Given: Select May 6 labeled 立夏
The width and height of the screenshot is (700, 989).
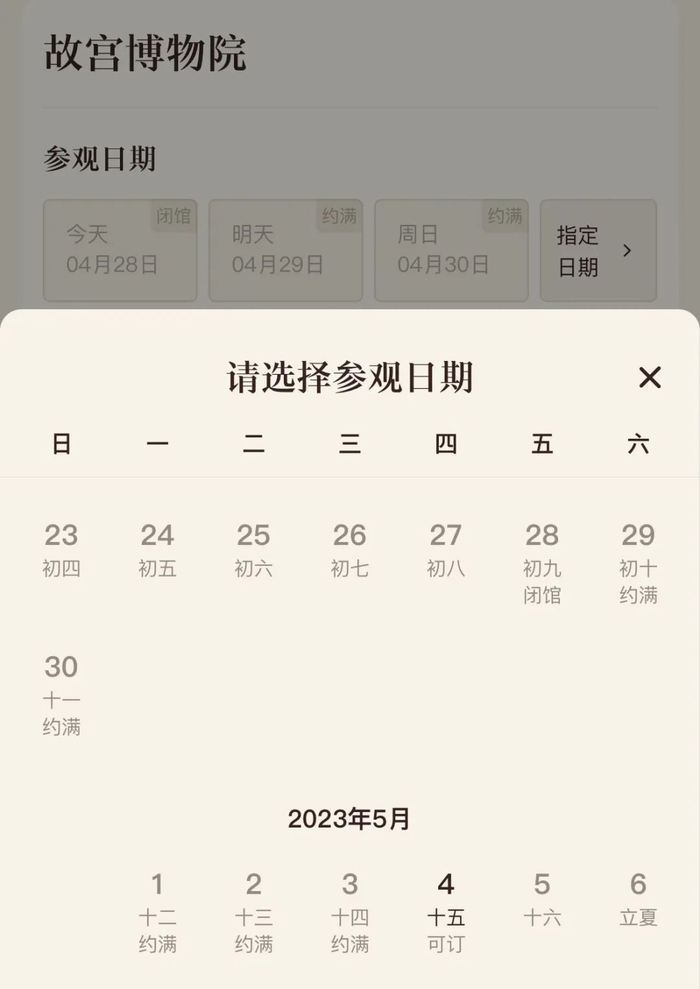Looking at the screenshot, I should pyautogui.click(x=638, y=899).
